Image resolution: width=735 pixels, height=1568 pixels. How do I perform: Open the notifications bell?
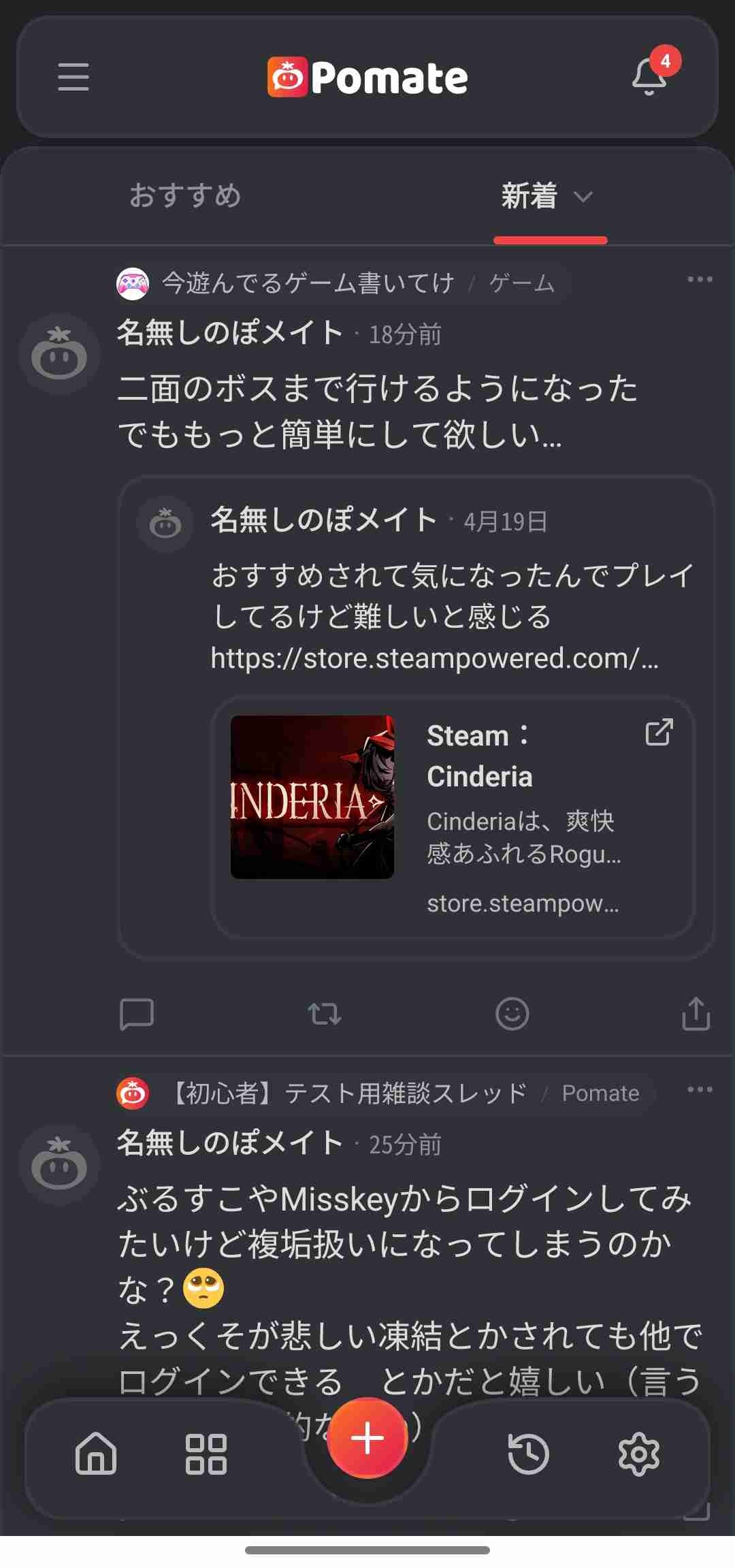(x=650, y=77)
